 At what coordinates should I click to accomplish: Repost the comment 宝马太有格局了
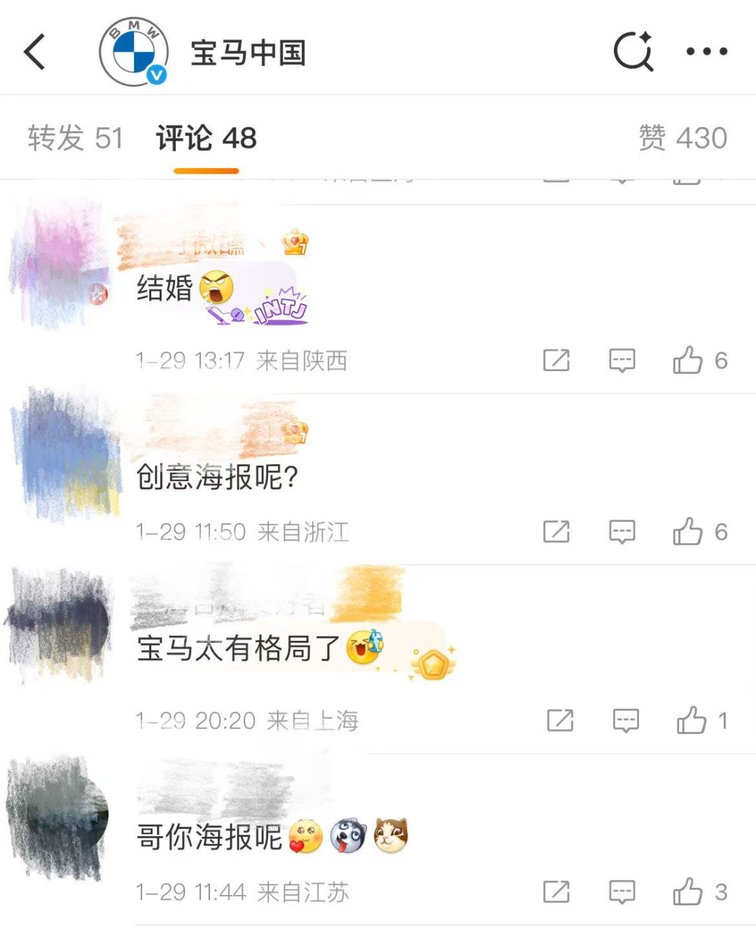coord(560,720)
